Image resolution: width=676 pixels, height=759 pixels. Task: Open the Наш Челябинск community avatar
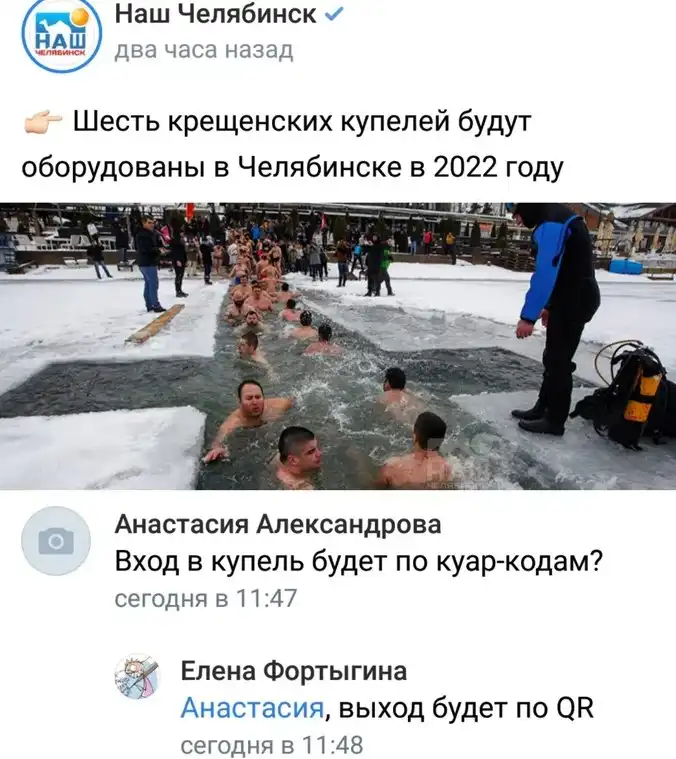point(61,35)
